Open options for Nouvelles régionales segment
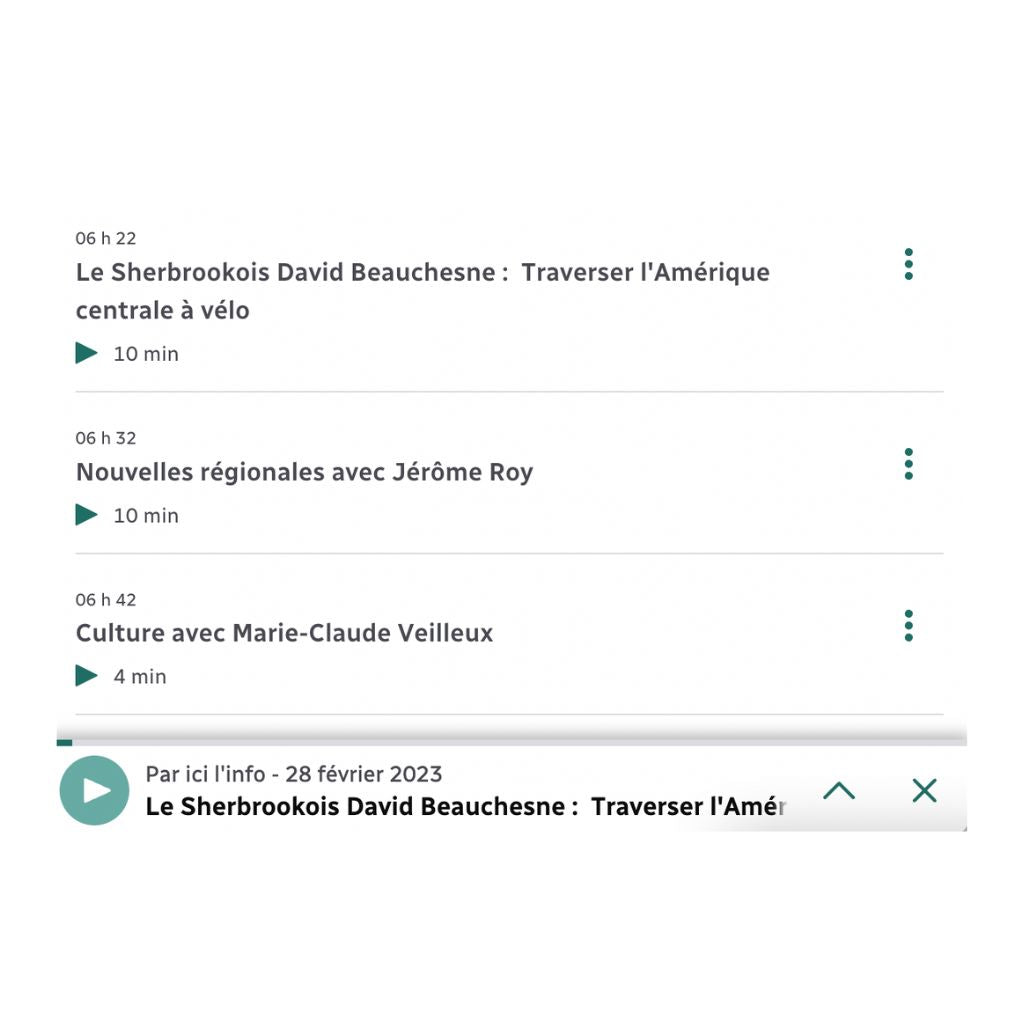The height and width of the screenshot is (1024, 1024). (908, 464)
